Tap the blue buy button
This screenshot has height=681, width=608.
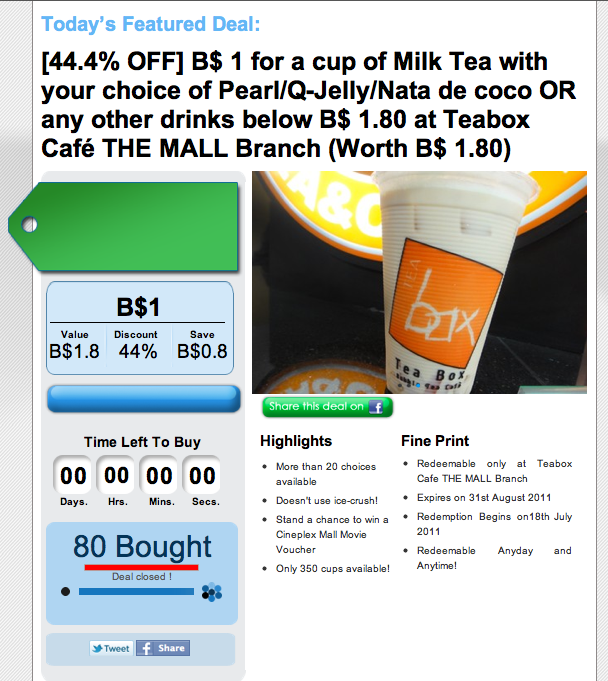(144, 398)
